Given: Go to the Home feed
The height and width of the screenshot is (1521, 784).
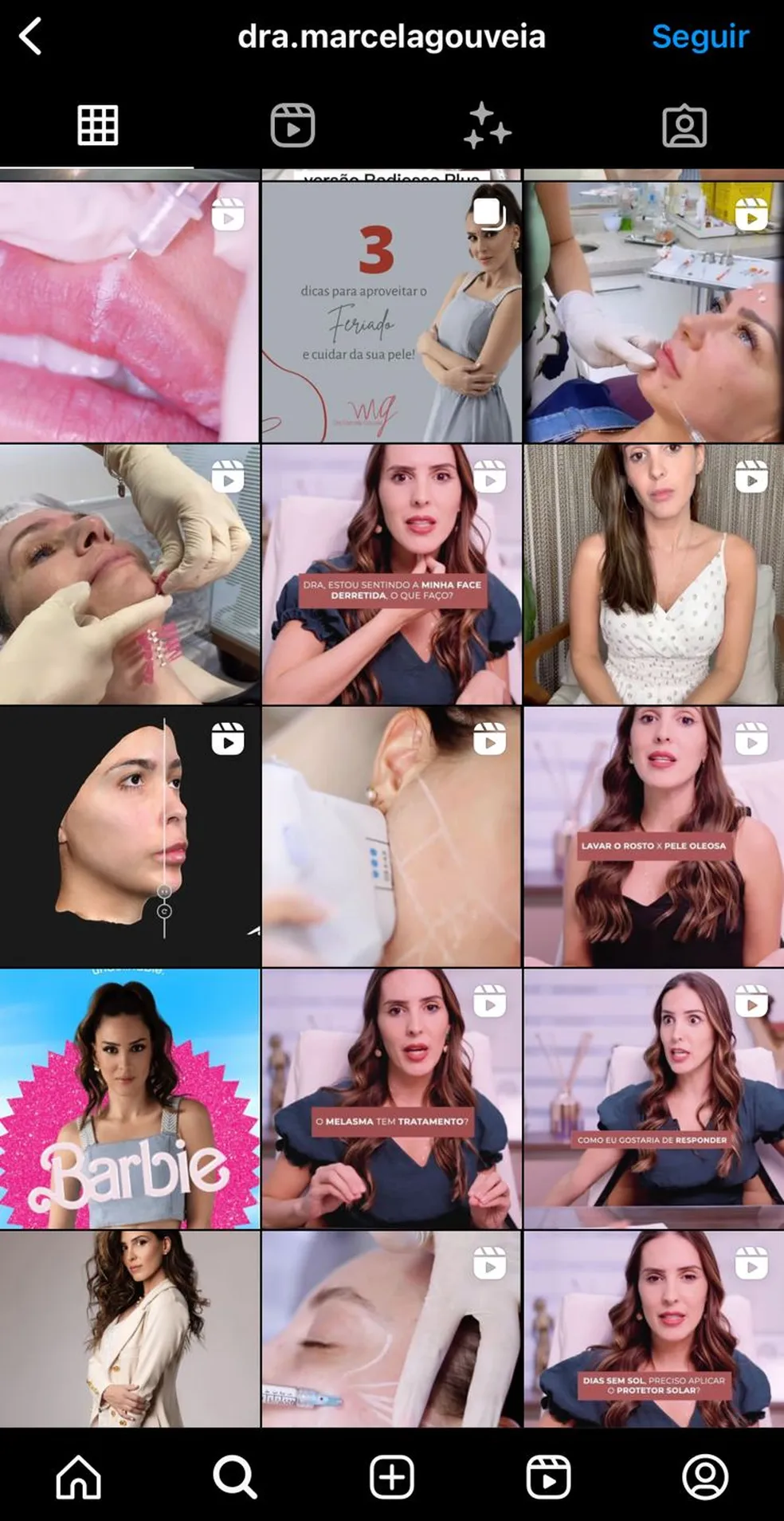Looking at the screenshot, I should coord(78,1476).
